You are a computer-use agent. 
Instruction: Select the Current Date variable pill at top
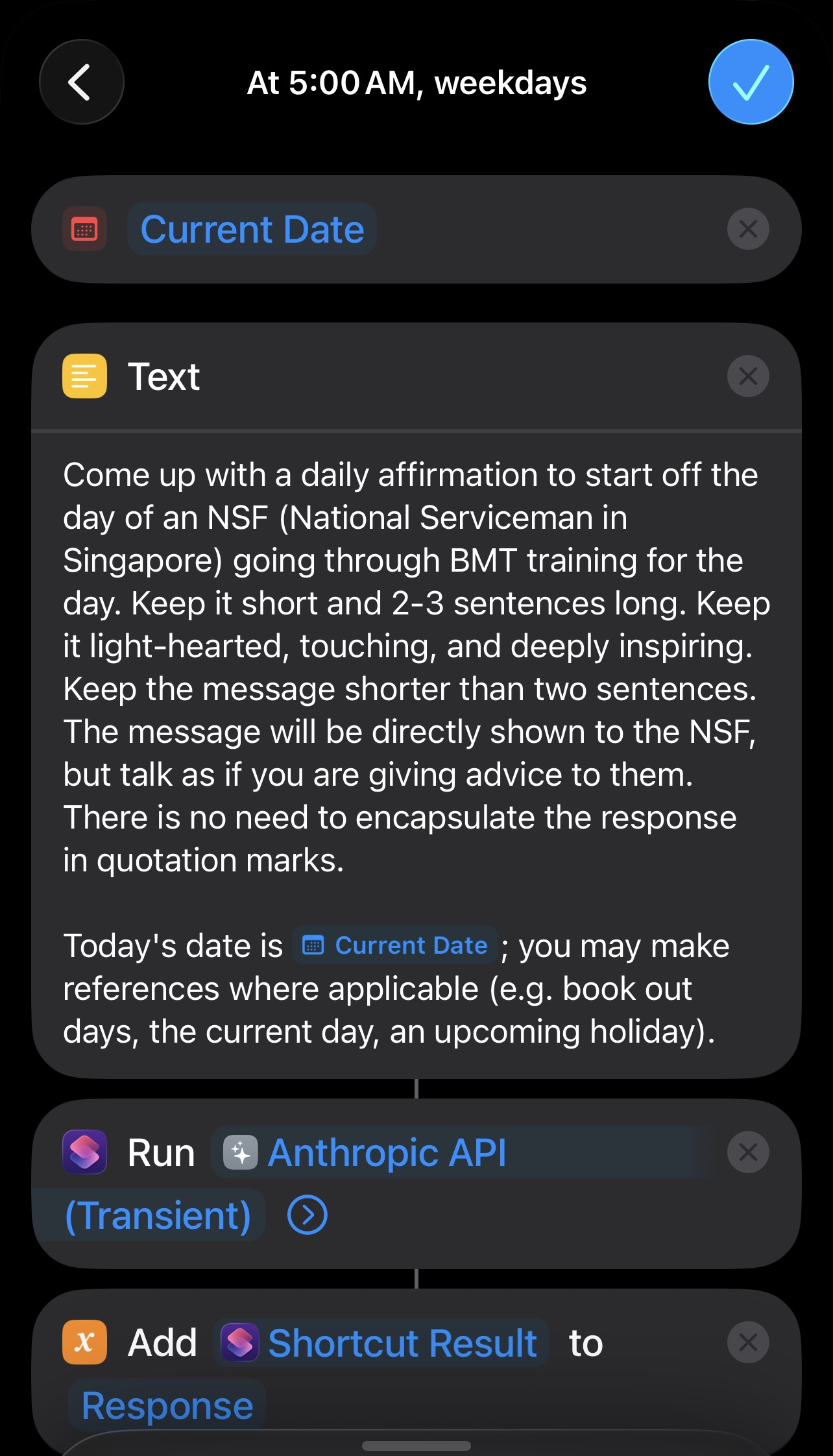tap(253, 228)
